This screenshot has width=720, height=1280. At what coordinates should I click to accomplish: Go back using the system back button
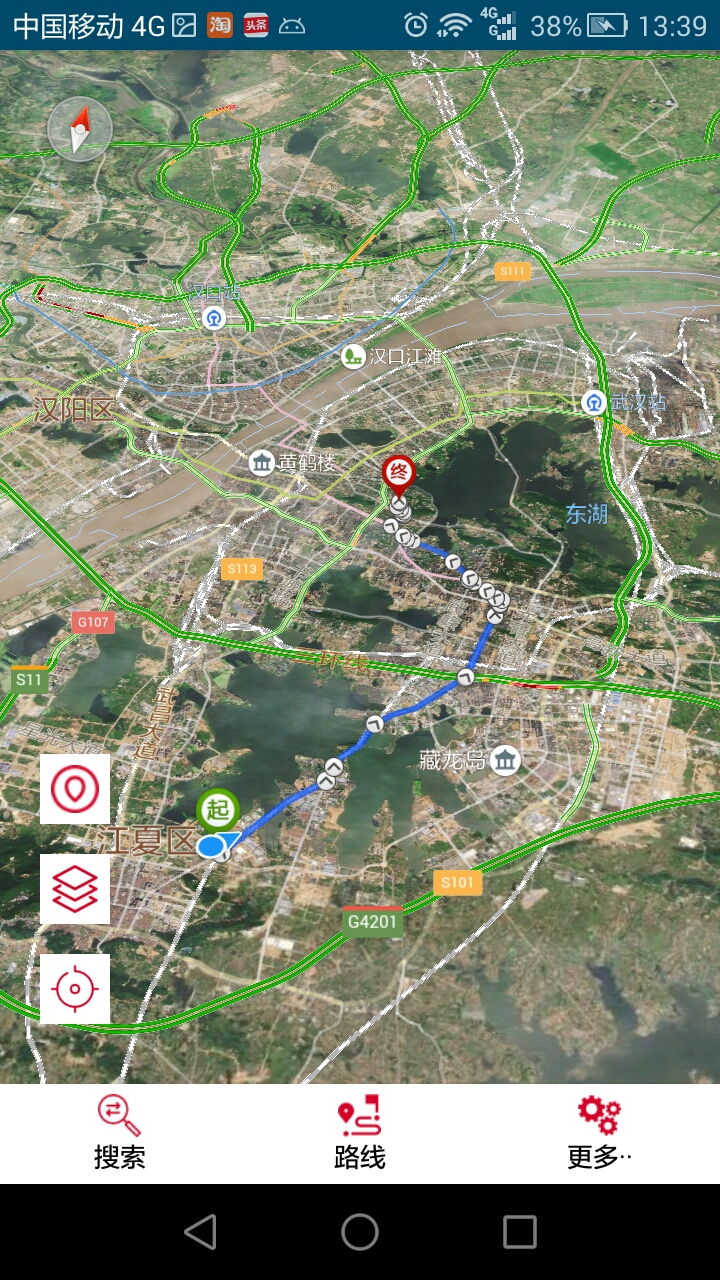tap(200, 1232)
